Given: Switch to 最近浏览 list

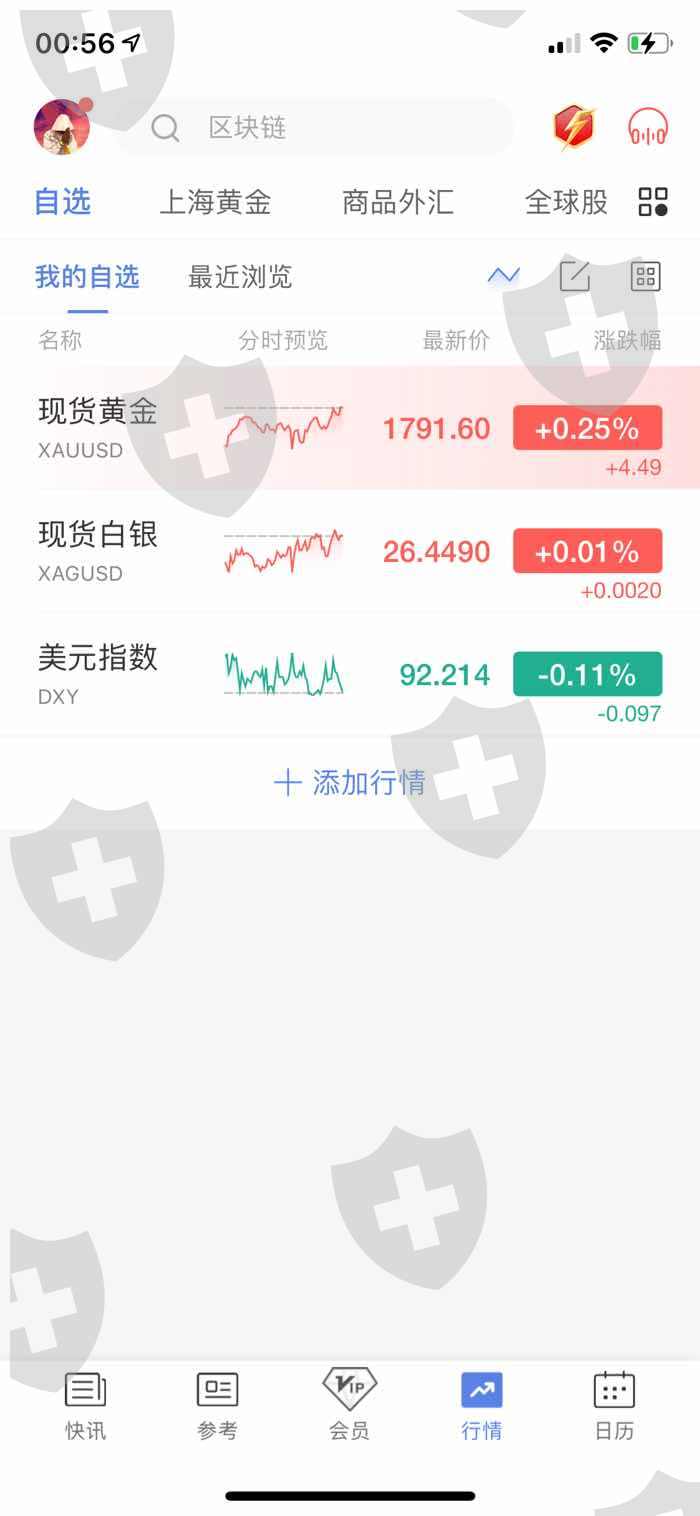Looking at the screenshot, I should [240, 277].
